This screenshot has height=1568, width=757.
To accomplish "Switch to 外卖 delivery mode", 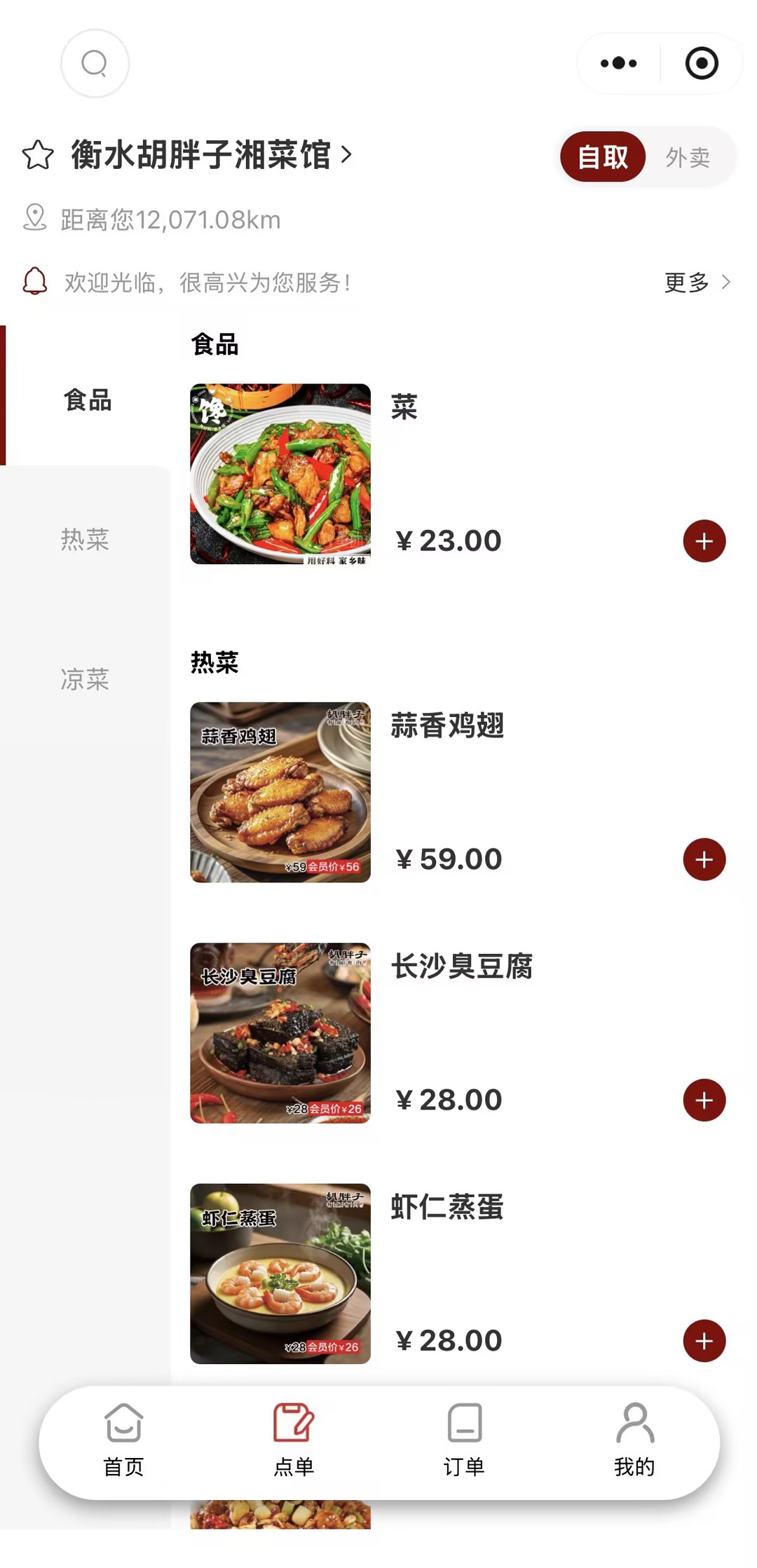I will tap(688, 158).
